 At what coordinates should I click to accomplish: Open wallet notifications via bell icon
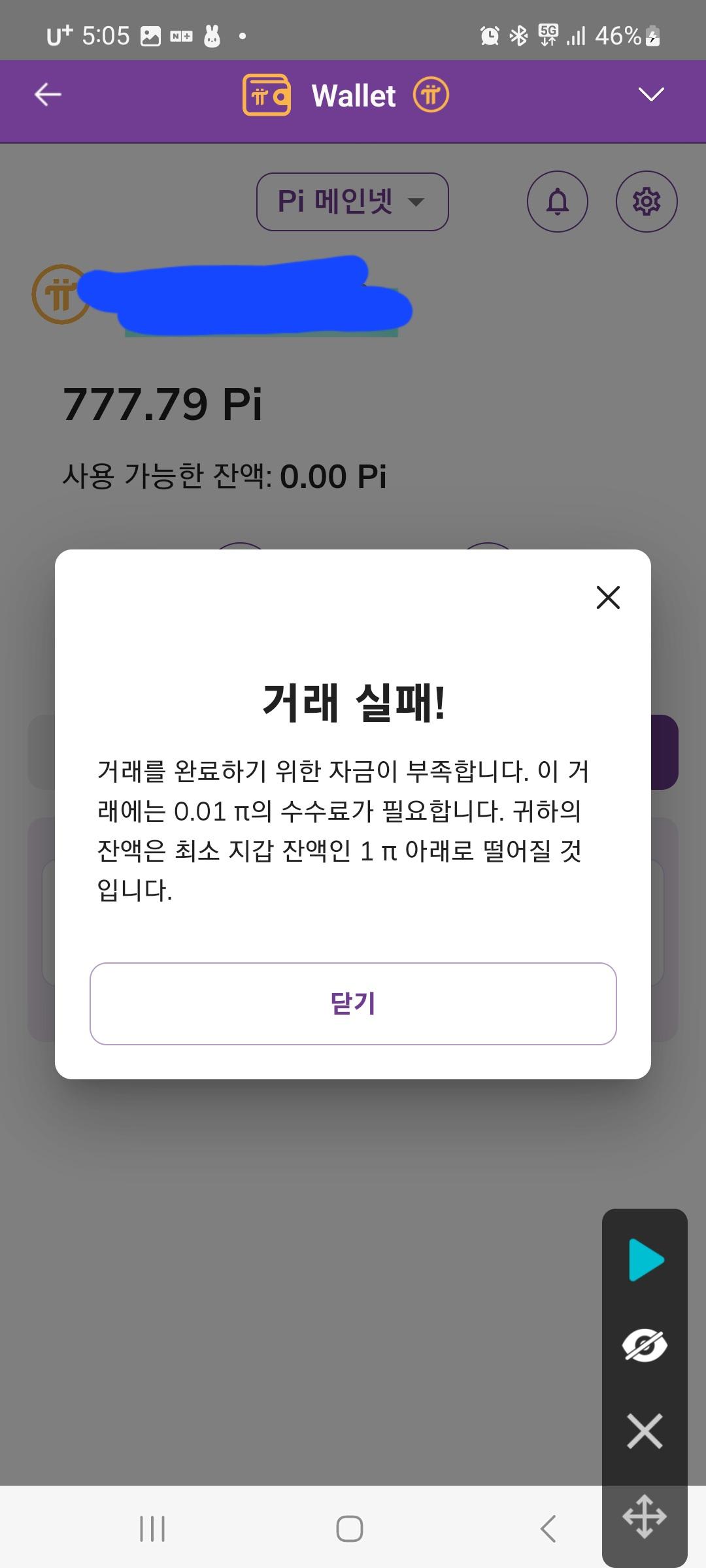click(x=556, y=201)
